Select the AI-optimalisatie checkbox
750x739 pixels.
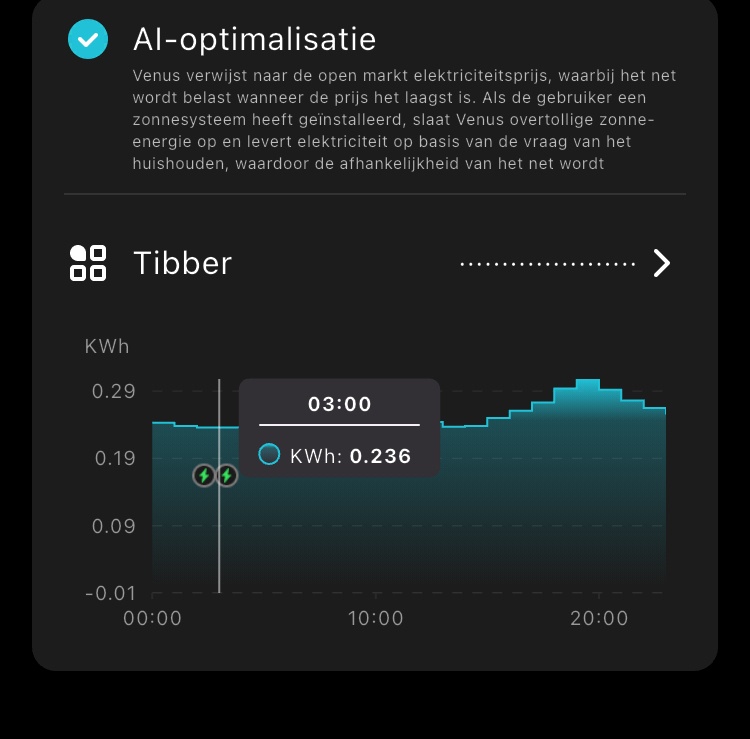88,40
